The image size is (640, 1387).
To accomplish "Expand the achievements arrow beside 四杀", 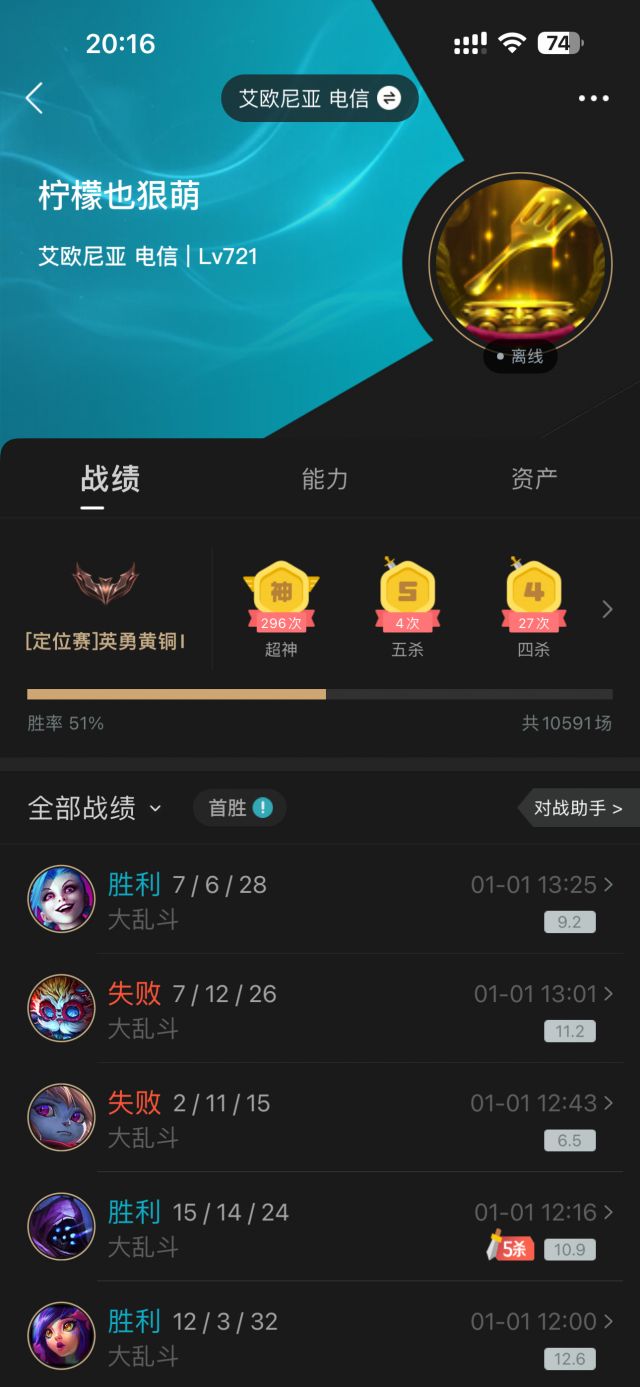I will [607, 609].
